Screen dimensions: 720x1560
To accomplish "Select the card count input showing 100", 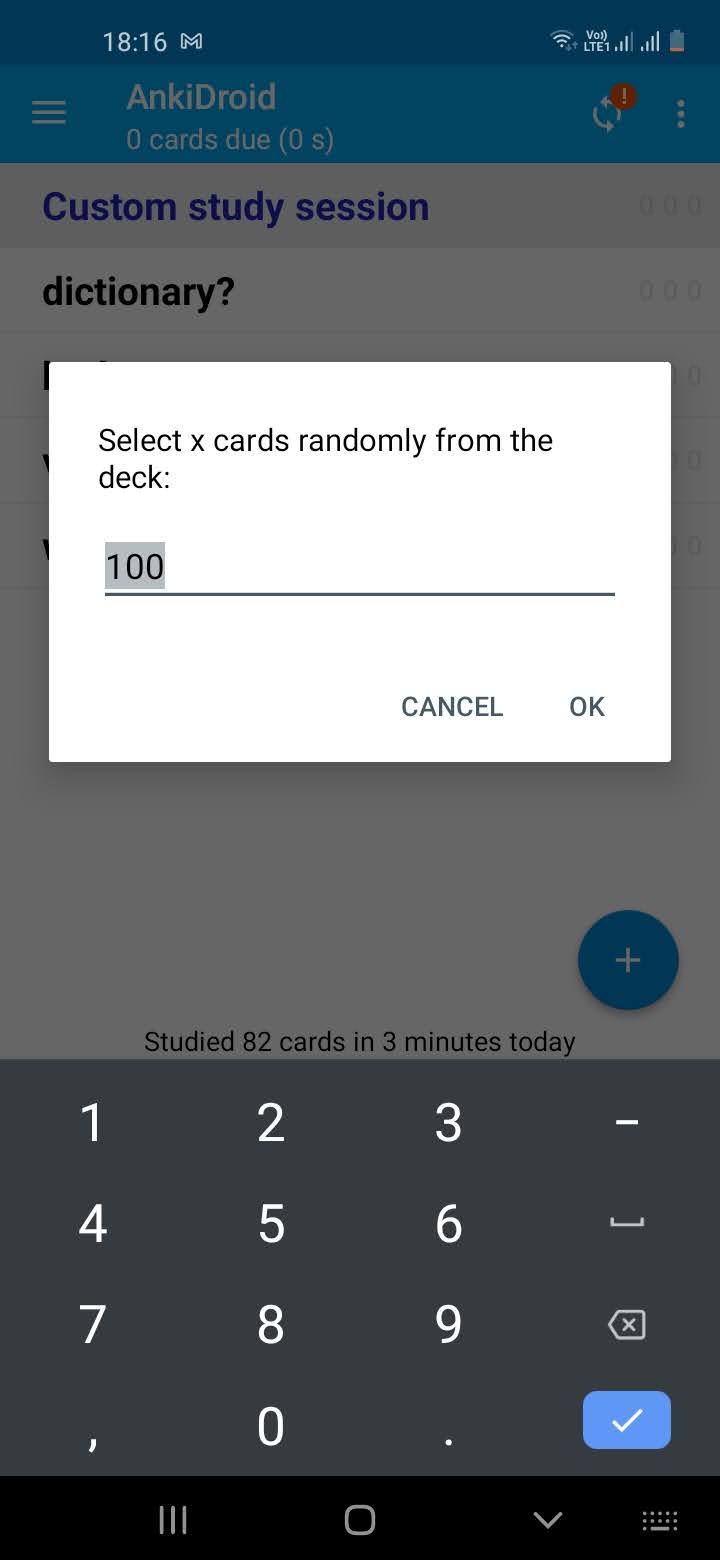I will coord(135,566).
